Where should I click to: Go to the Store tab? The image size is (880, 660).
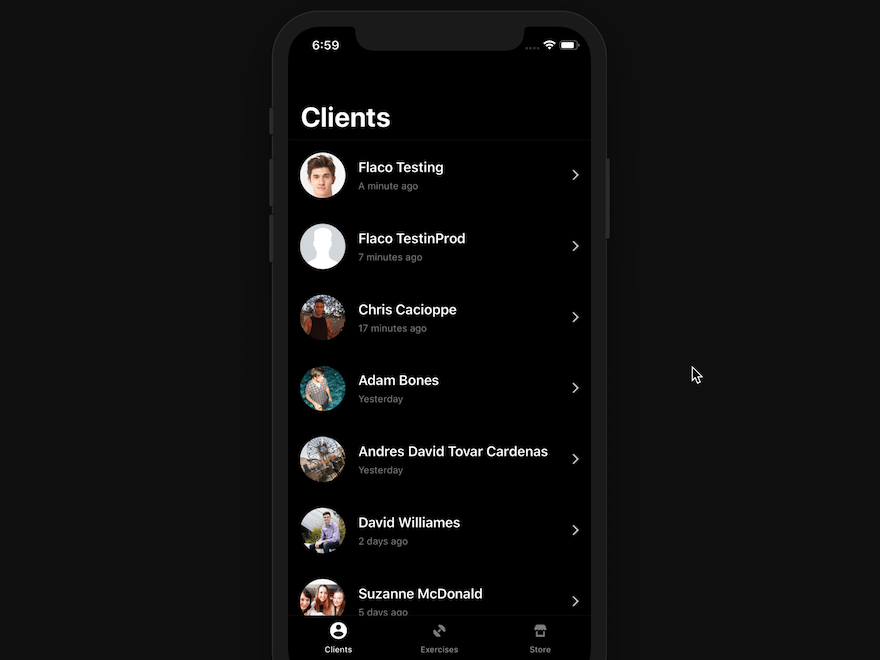pos(540,637)
